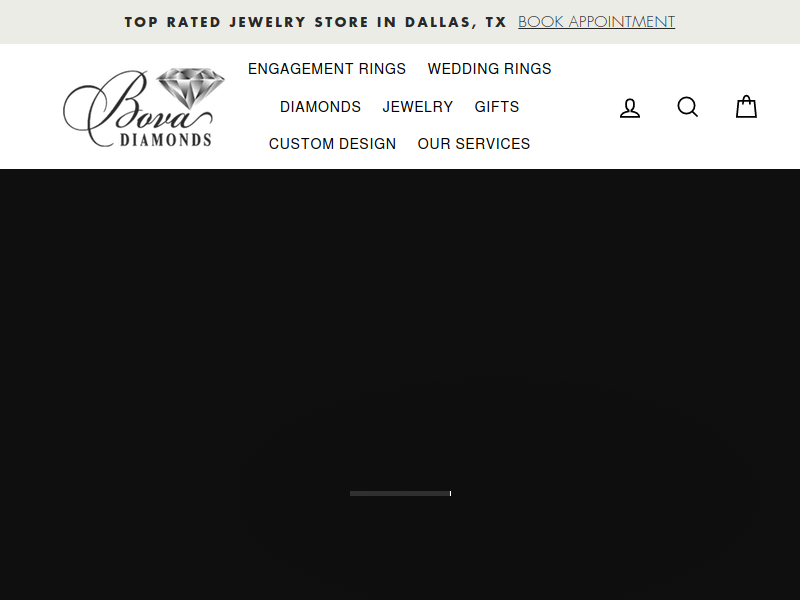800x600 pixels.
Task: Tap the search magnifier icon
Action: coord(688,107)
